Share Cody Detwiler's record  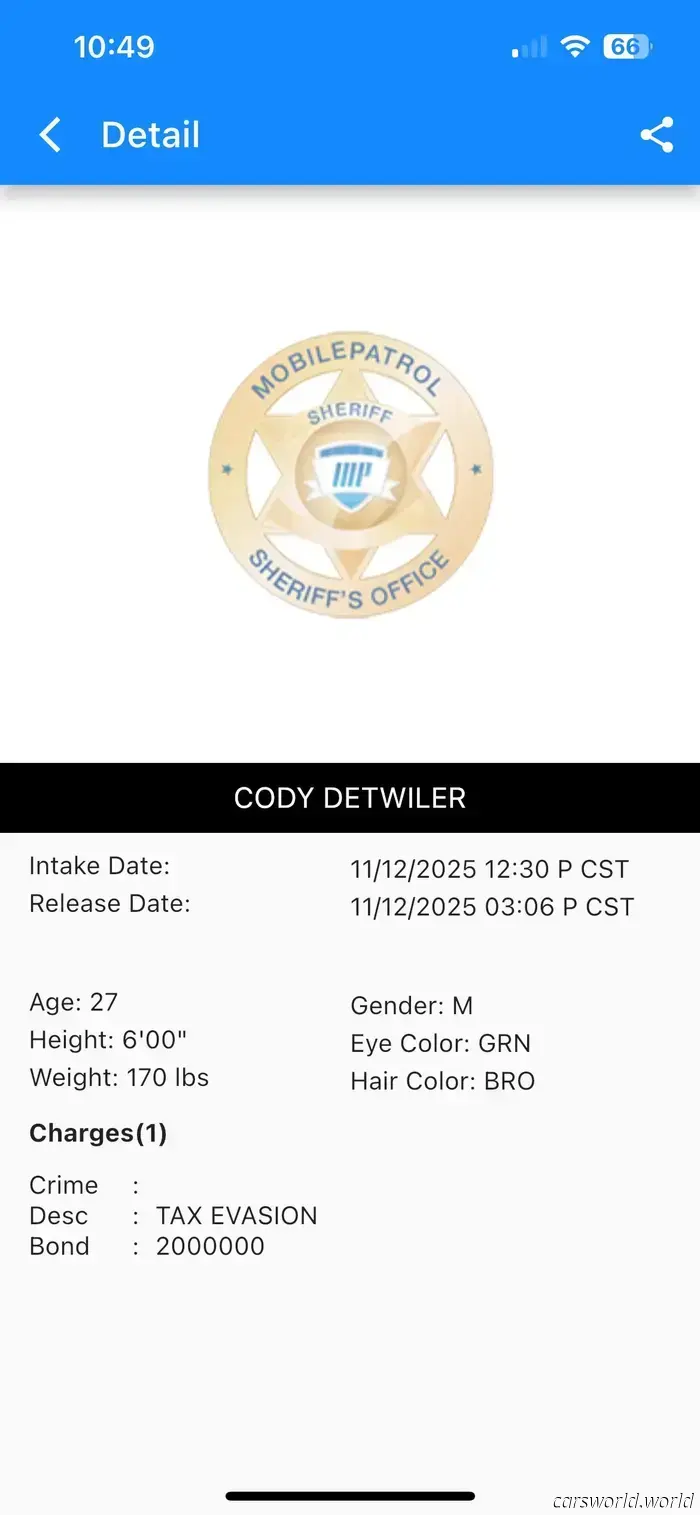[x=656, y=135]
